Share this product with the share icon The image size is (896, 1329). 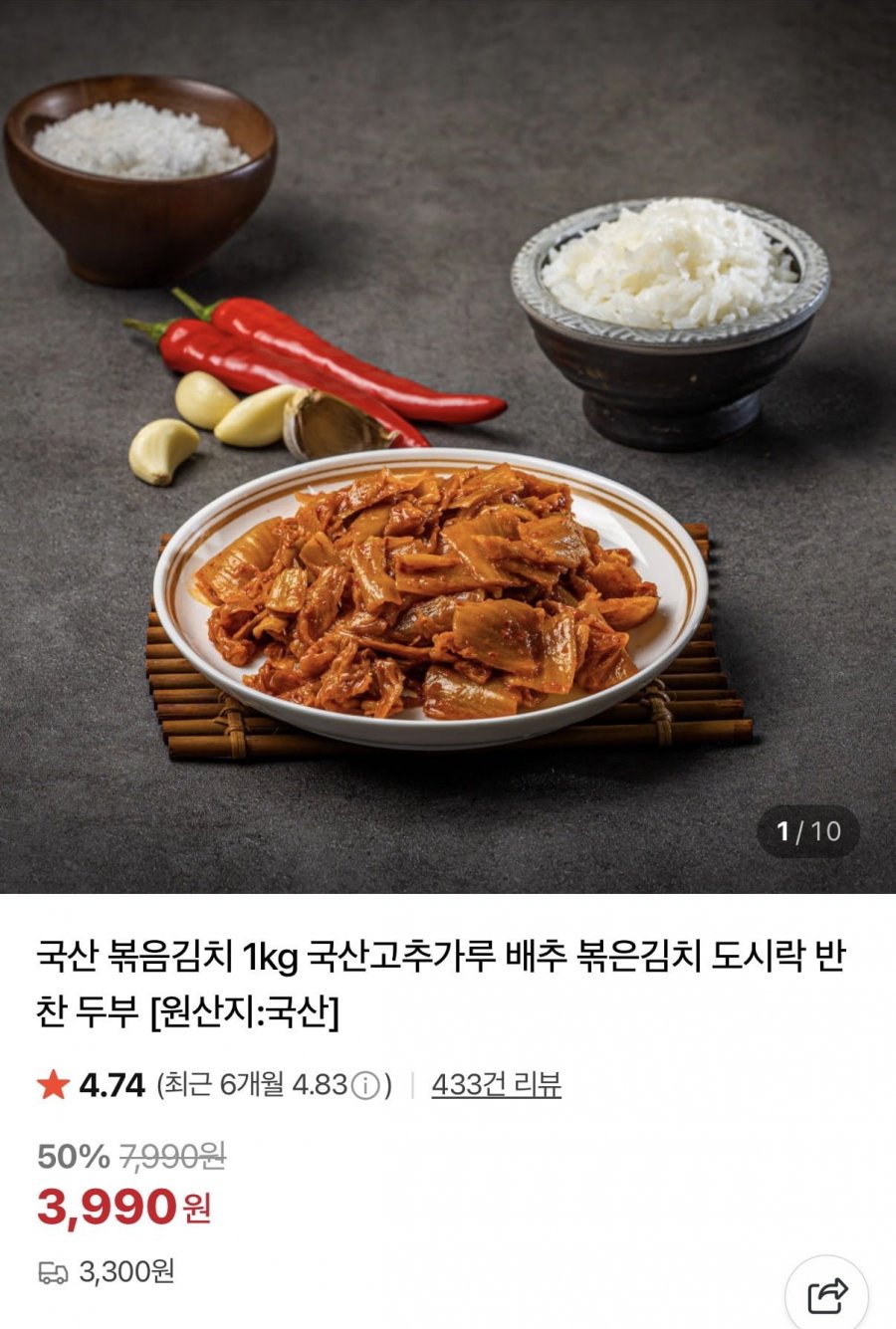pos(826,1295)
